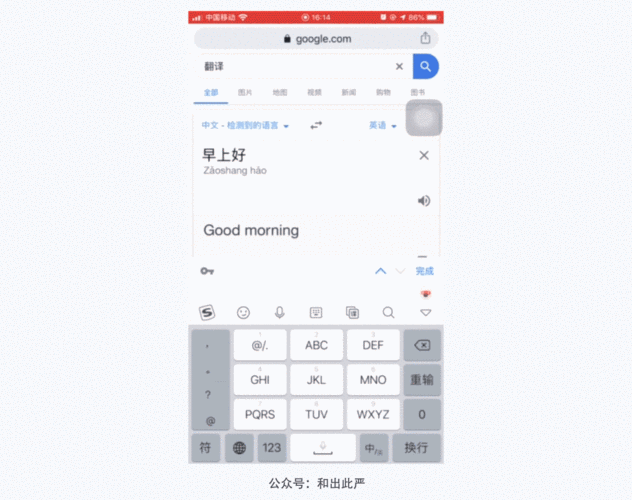632x500 pixels.
Task: Open the google.com address bar
Action: pyautogui.click(x=316, y=39)
